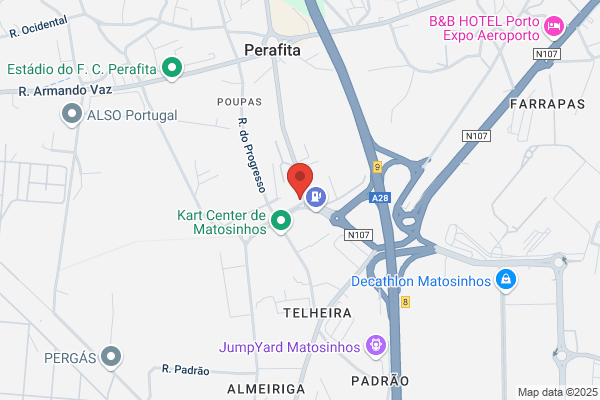Viewport: 600px width, 400px height.
Task: Tap the PERGÁS place marker
Action: point(111,357)
